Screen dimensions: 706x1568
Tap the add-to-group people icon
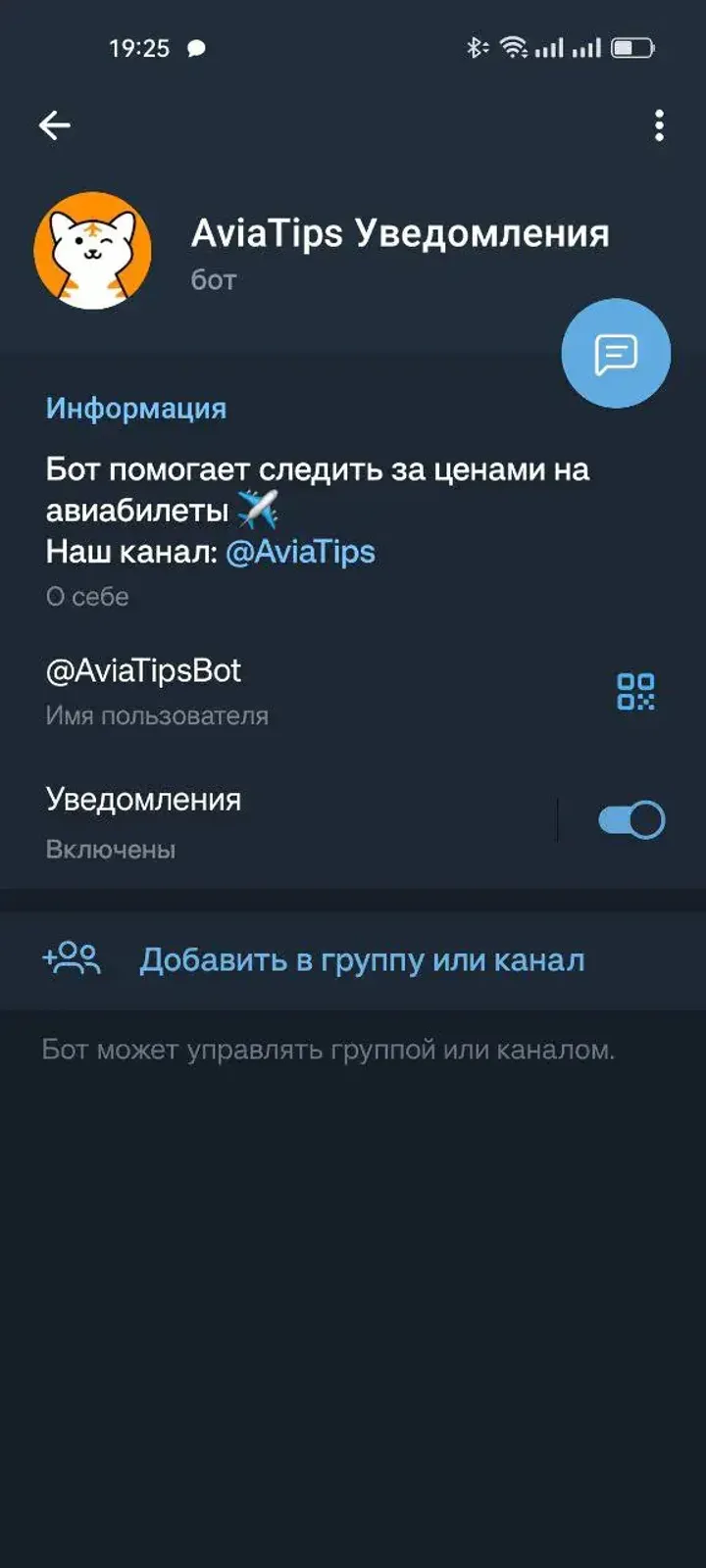point(74,958)
